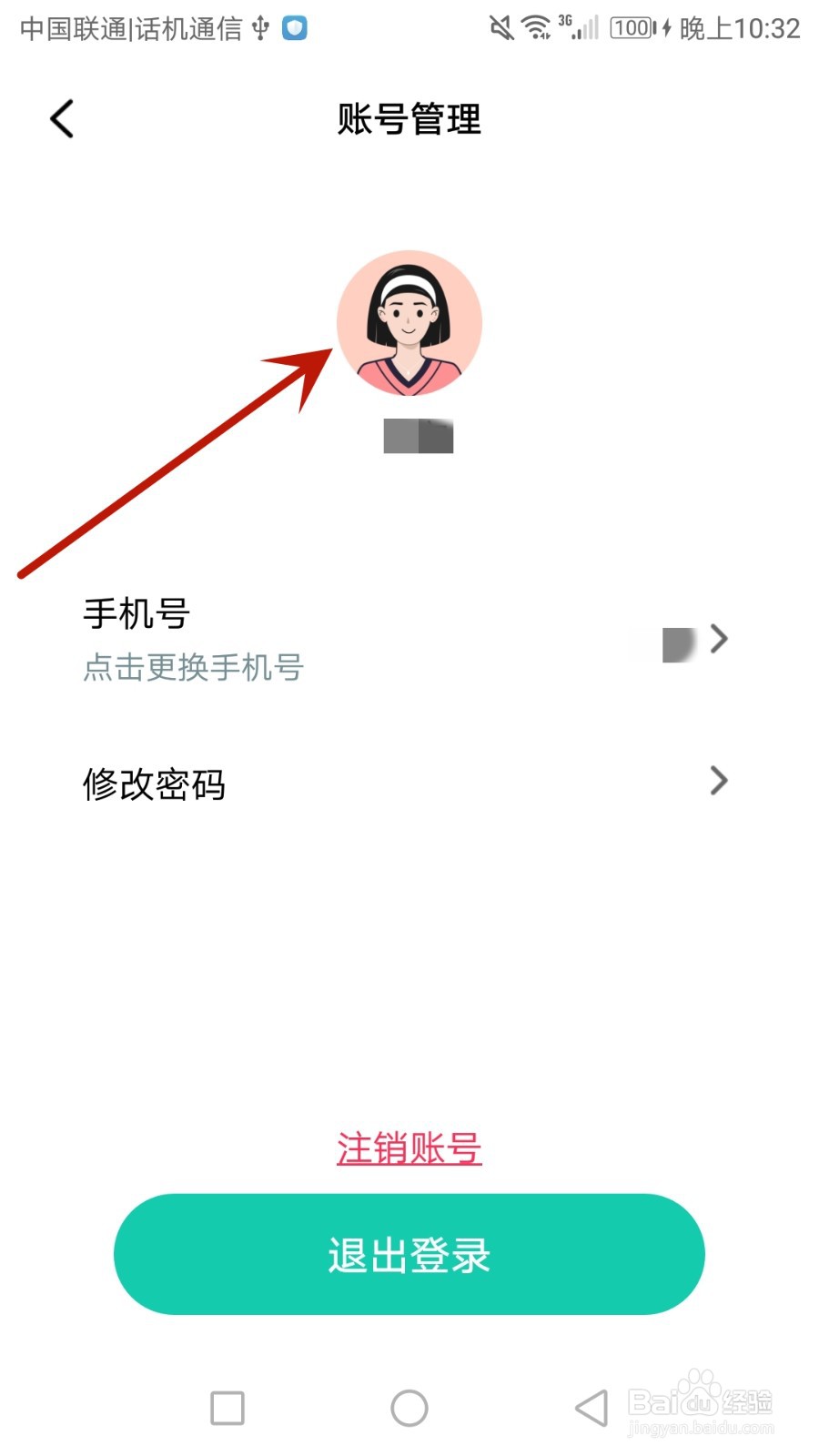Image resolution: width=819 pixels, height=1456 pixels.
Task: Tap the back arrow to leave 账号管理
Action: pos(61,118)
